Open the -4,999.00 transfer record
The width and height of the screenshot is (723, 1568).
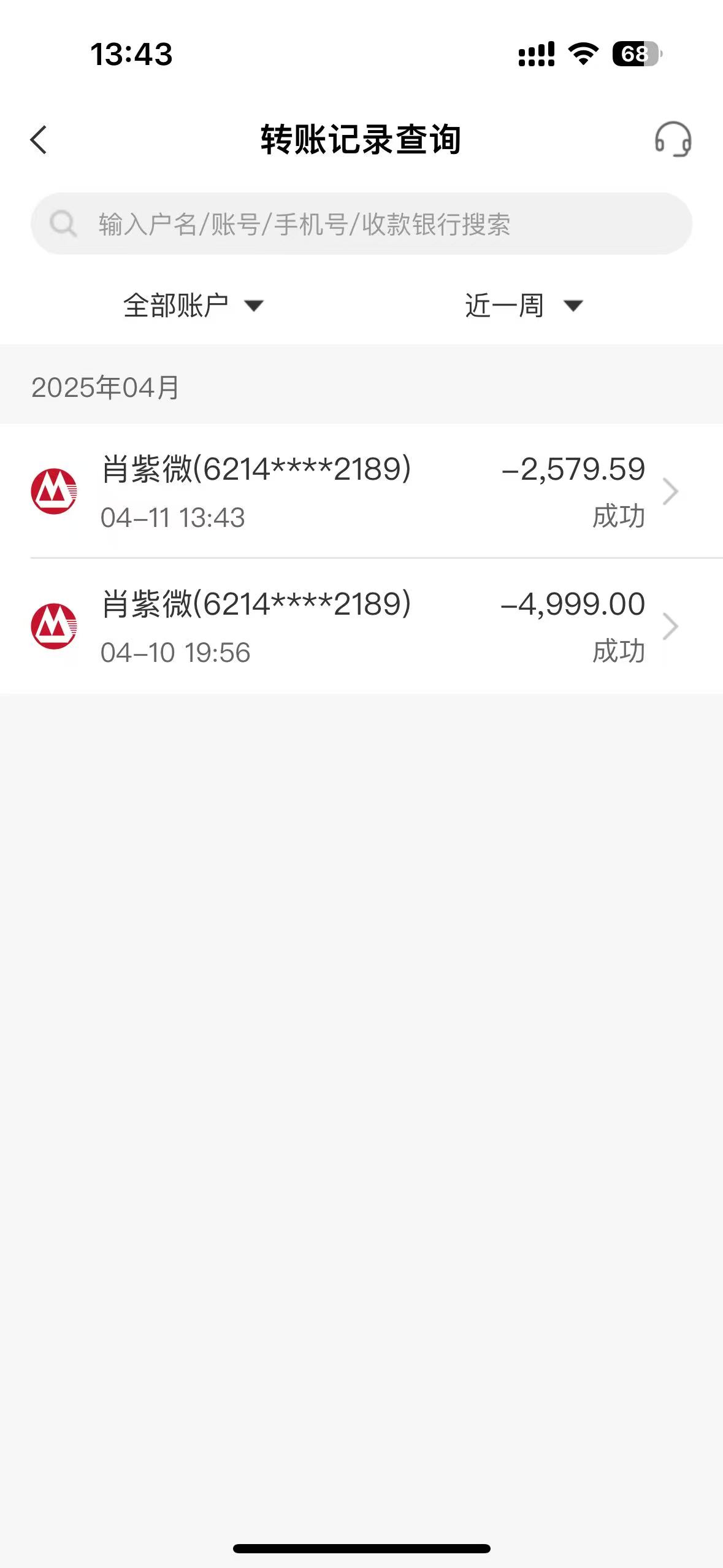pyautogui.click(x=361, y=626)
